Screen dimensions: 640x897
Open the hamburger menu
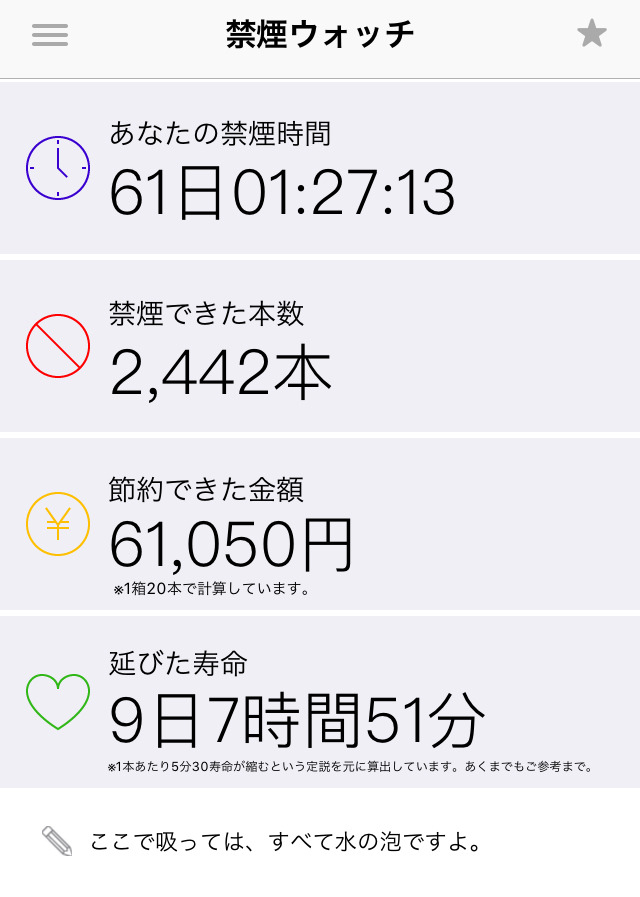click(x=50, y=35)
